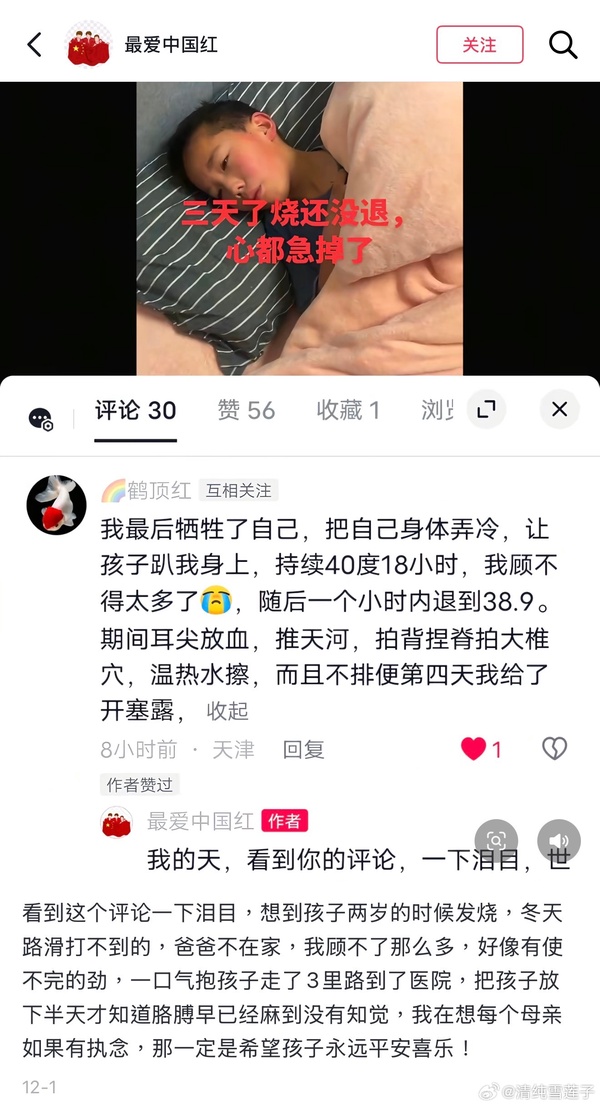600x1106 pixels.
Task: Open 鹤顶红's profile avatar
Action: (56, 505)
